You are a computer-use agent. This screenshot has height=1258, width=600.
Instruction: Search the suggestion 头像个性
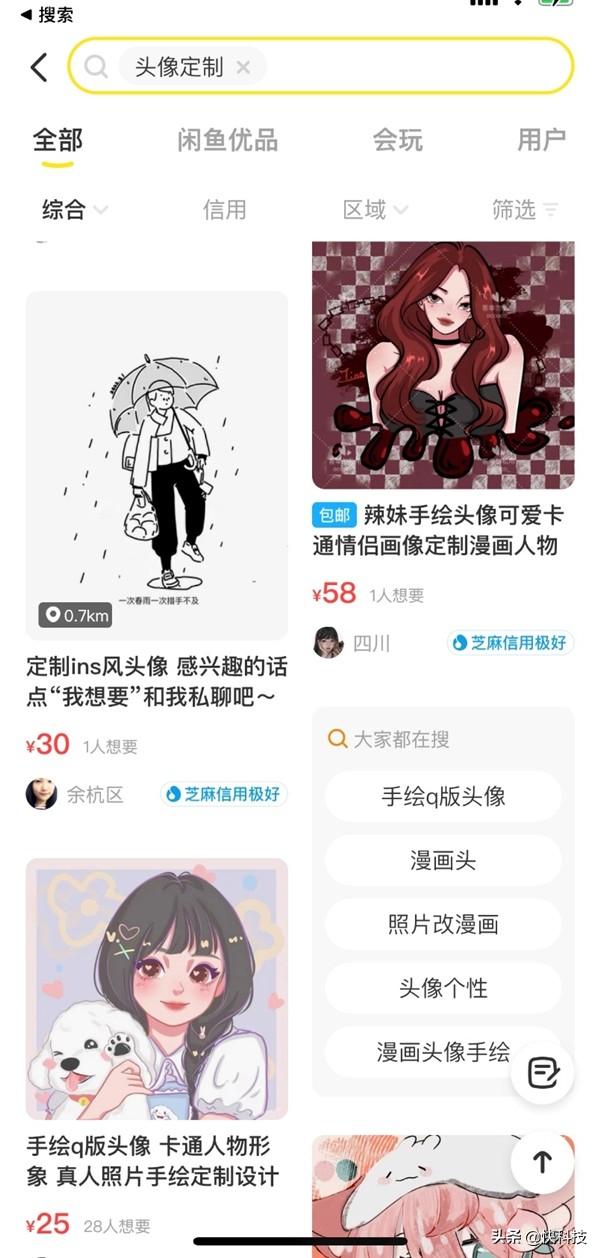(x=443, y=989)
